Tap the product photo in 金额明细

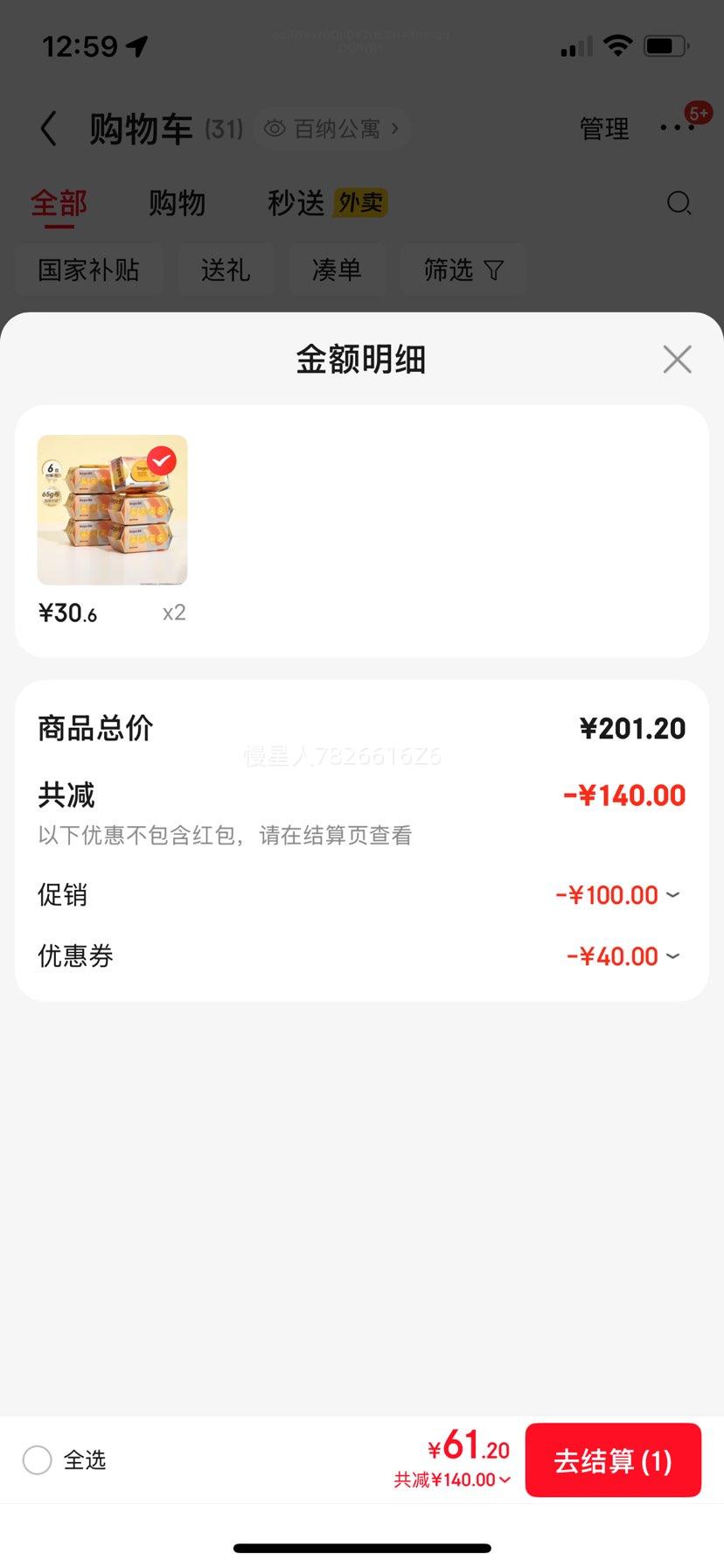(112, 509)
